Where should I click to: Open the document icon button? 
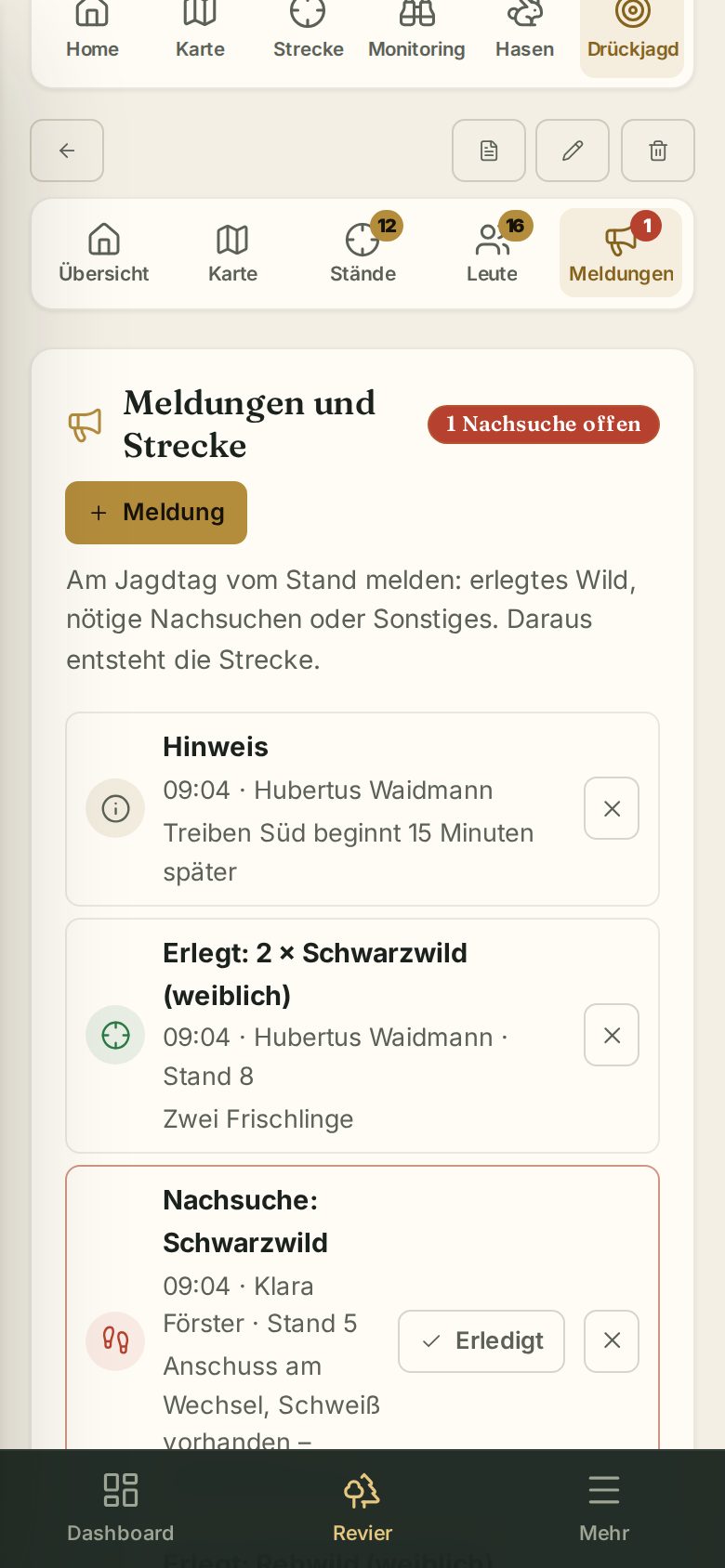point(489,150)
